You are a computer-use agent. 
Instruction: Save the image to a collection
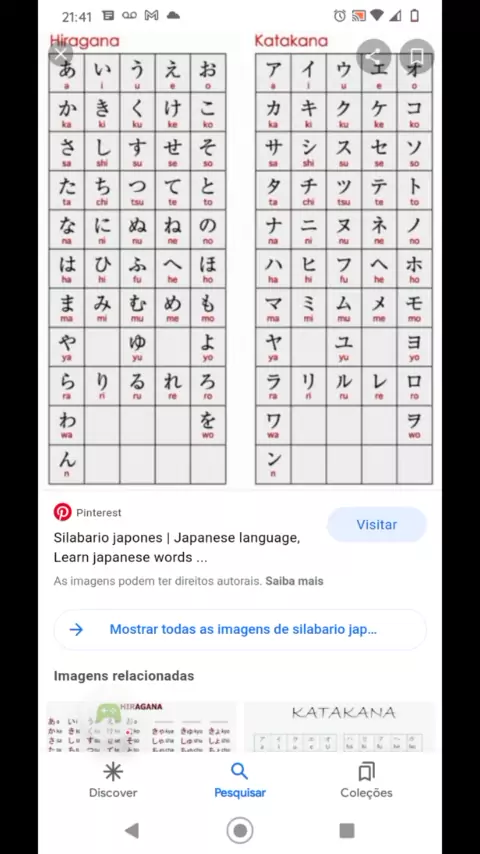(x=417, y=57)
